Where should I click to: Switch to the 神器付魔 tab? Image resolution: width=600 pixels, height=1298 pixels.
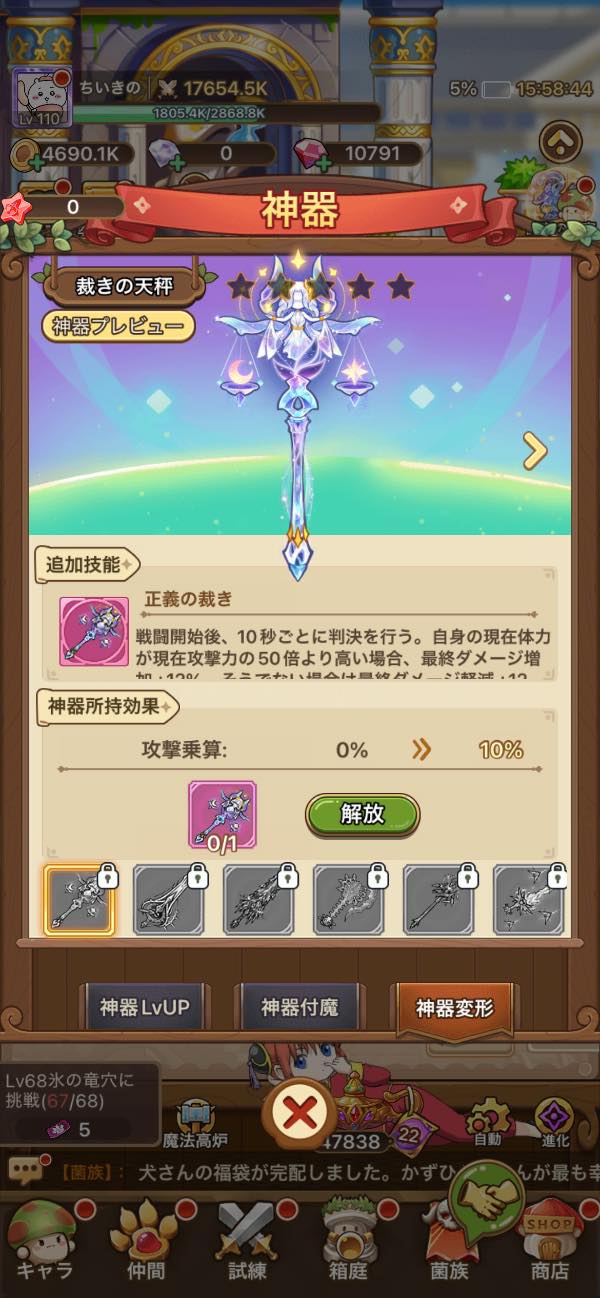tap(299, 1007)
